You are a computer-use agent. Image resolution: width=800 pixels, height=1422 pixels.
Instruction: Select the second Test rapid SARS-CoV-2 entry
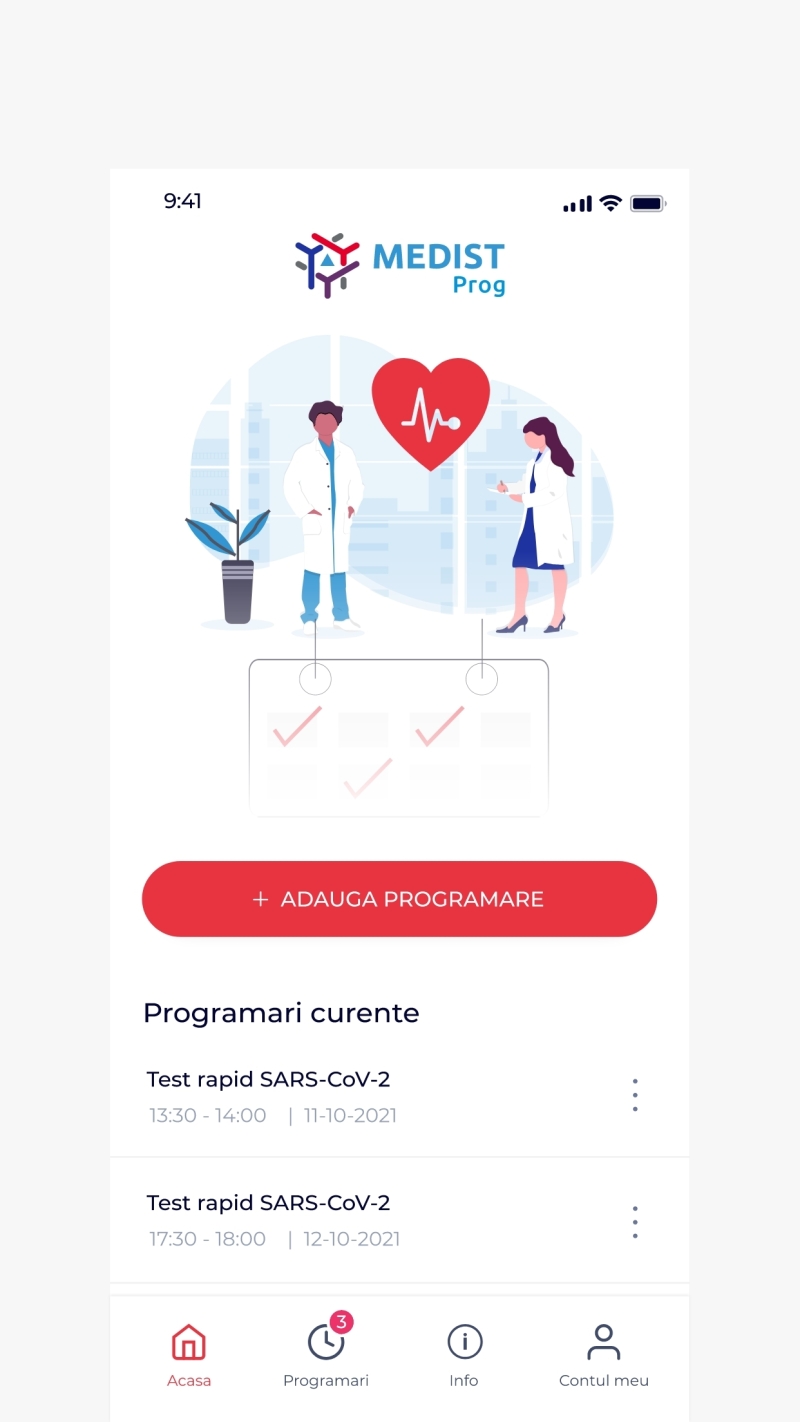(270, 1203)
